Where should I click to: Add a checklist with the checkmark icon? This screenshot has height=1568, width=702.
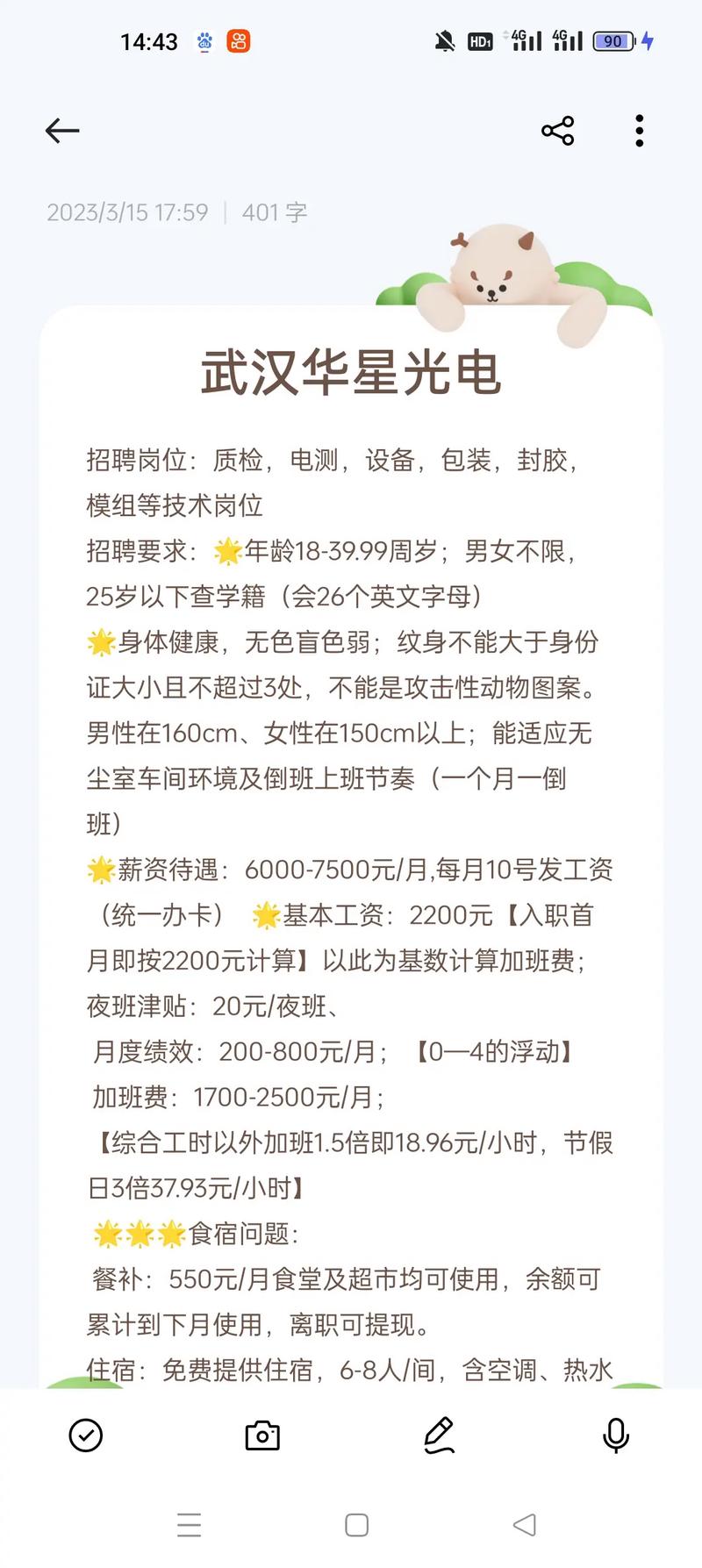pos(86,1436)
